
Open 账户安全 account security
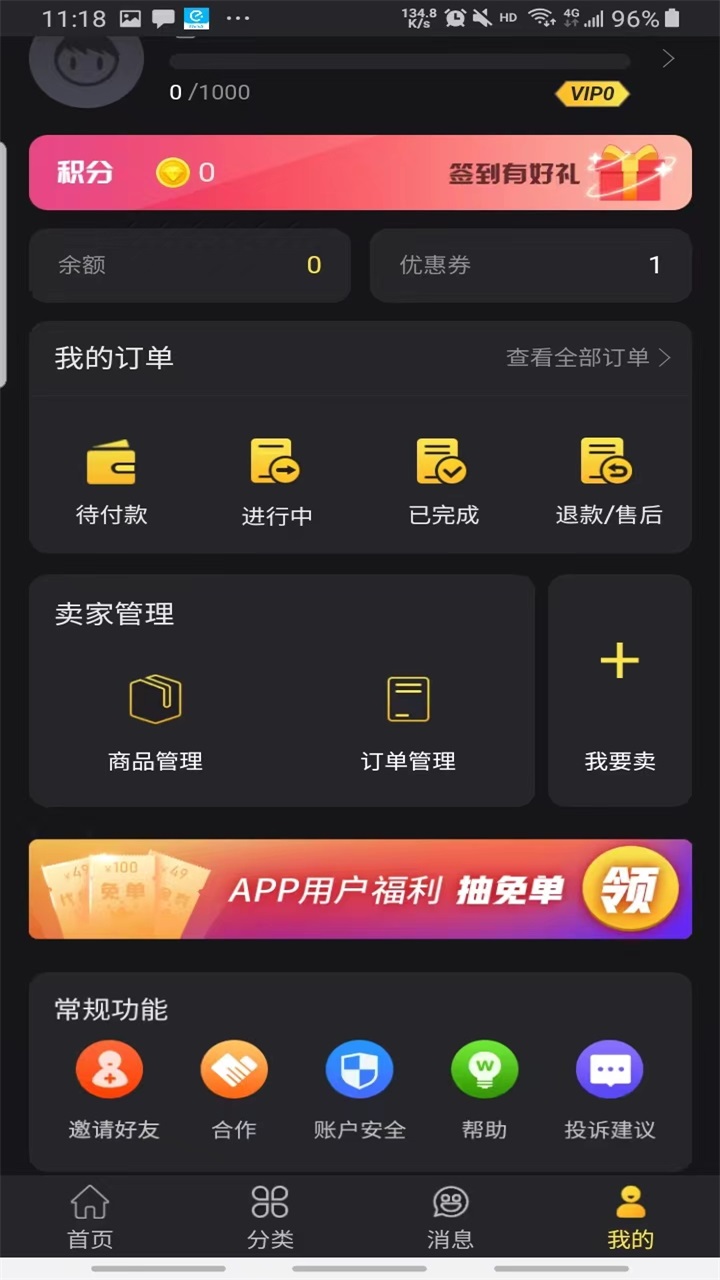point(359,1090)
